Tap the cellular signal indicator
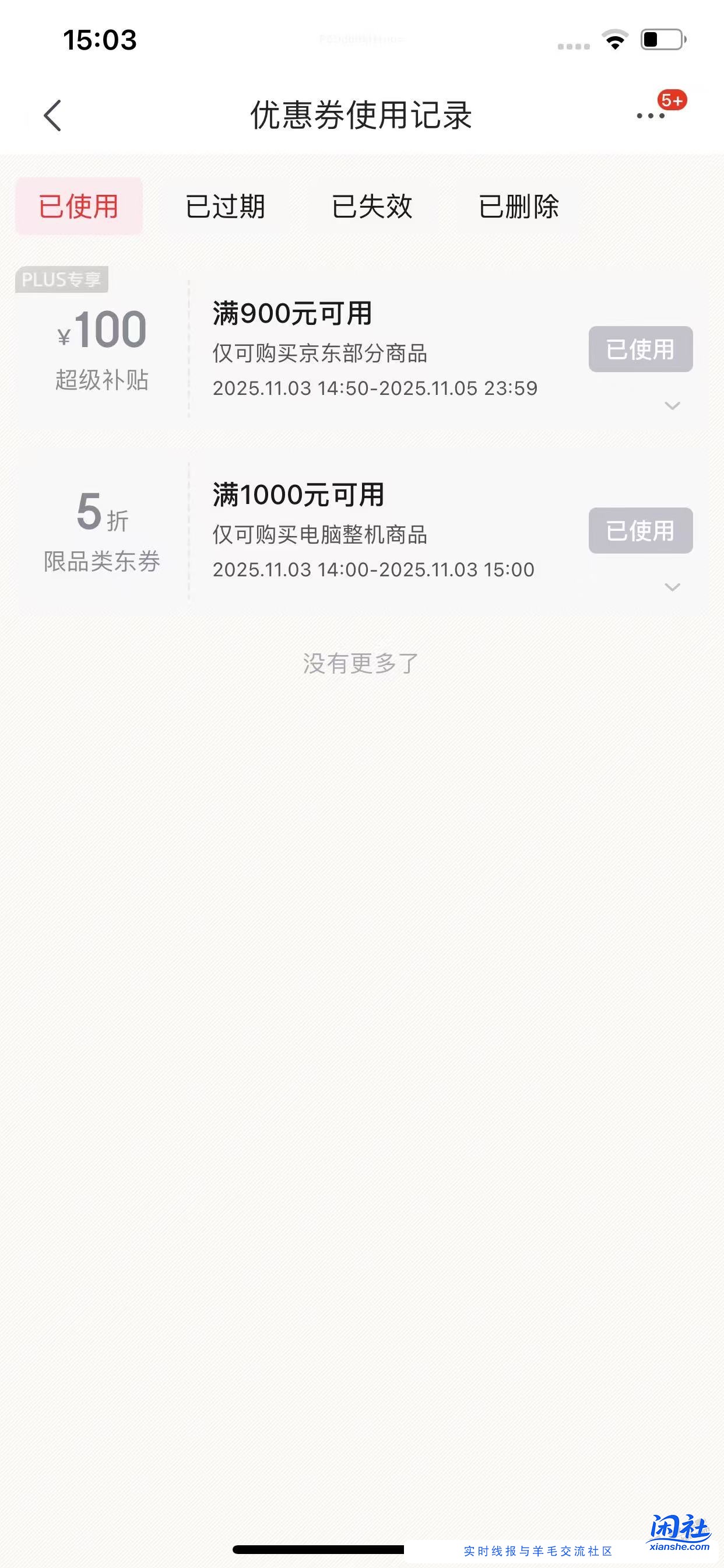The height and width of the screenshot is (1568, 724). click(x=572, y=45)
